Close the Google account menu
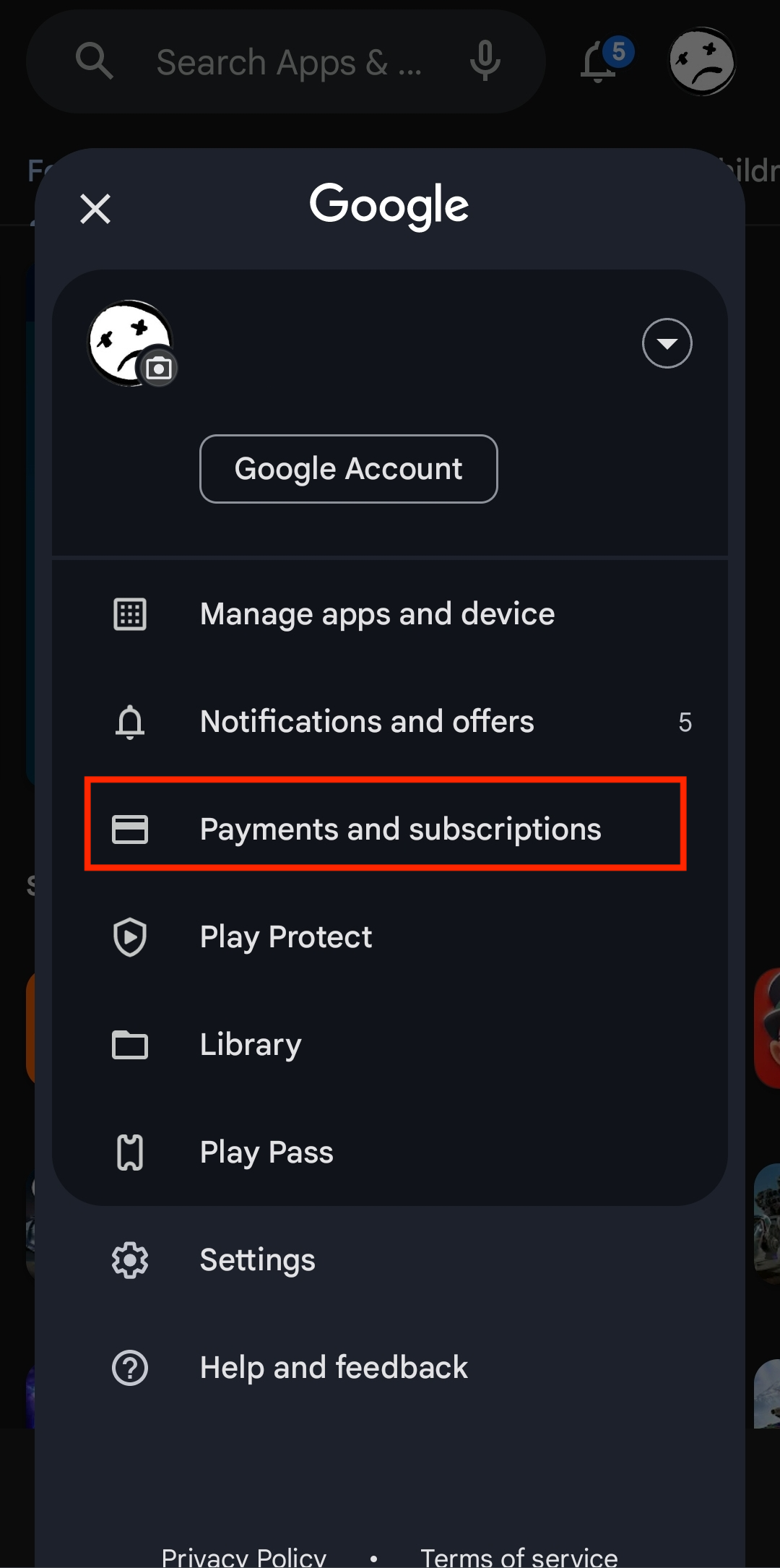This screenshot has height=1568, width=780. (x=95, y=209)
